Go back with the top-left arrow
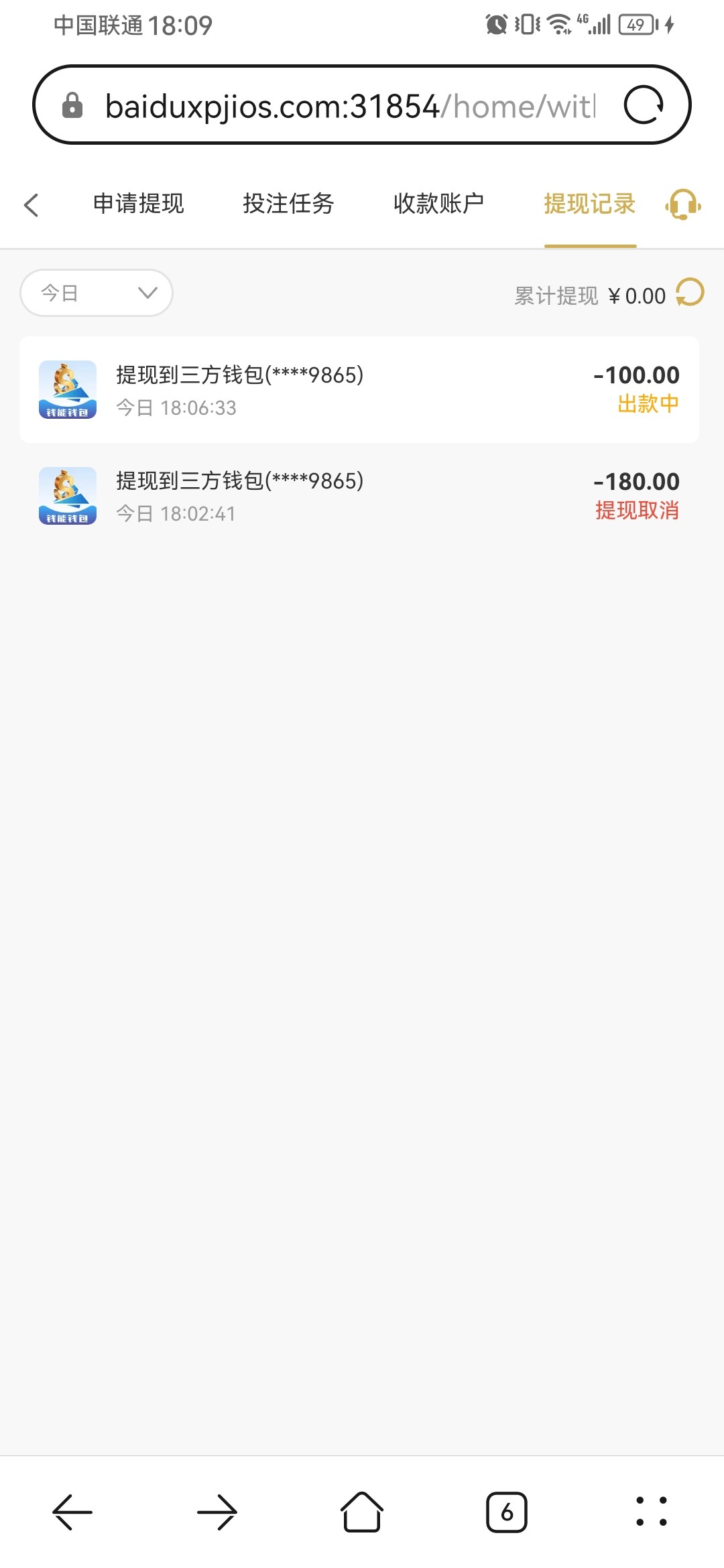724x1568 pixels. click(x=32, y=205)
